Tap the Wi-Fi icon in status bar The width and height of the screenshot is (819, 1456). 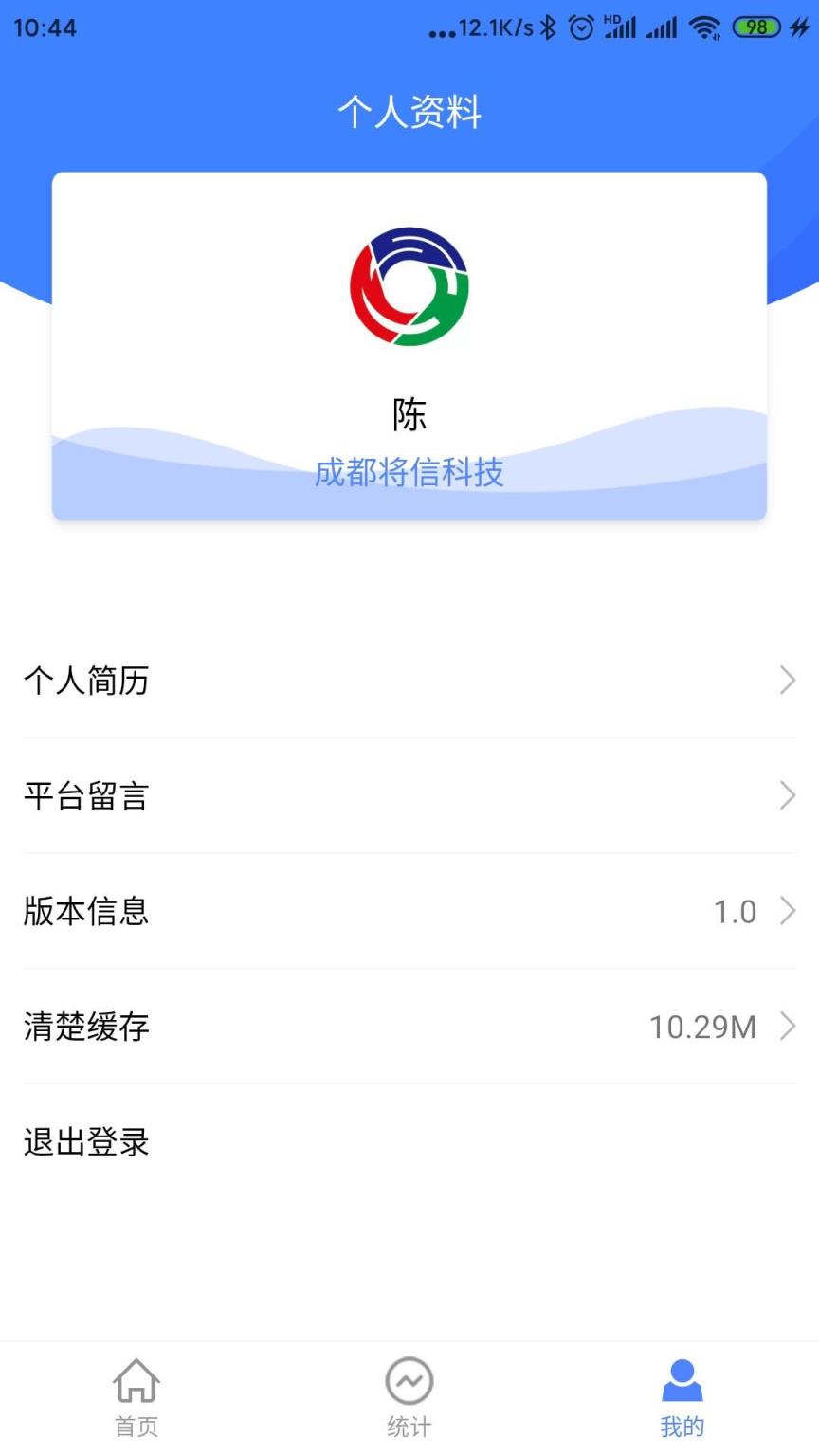(x=703, y=28)
